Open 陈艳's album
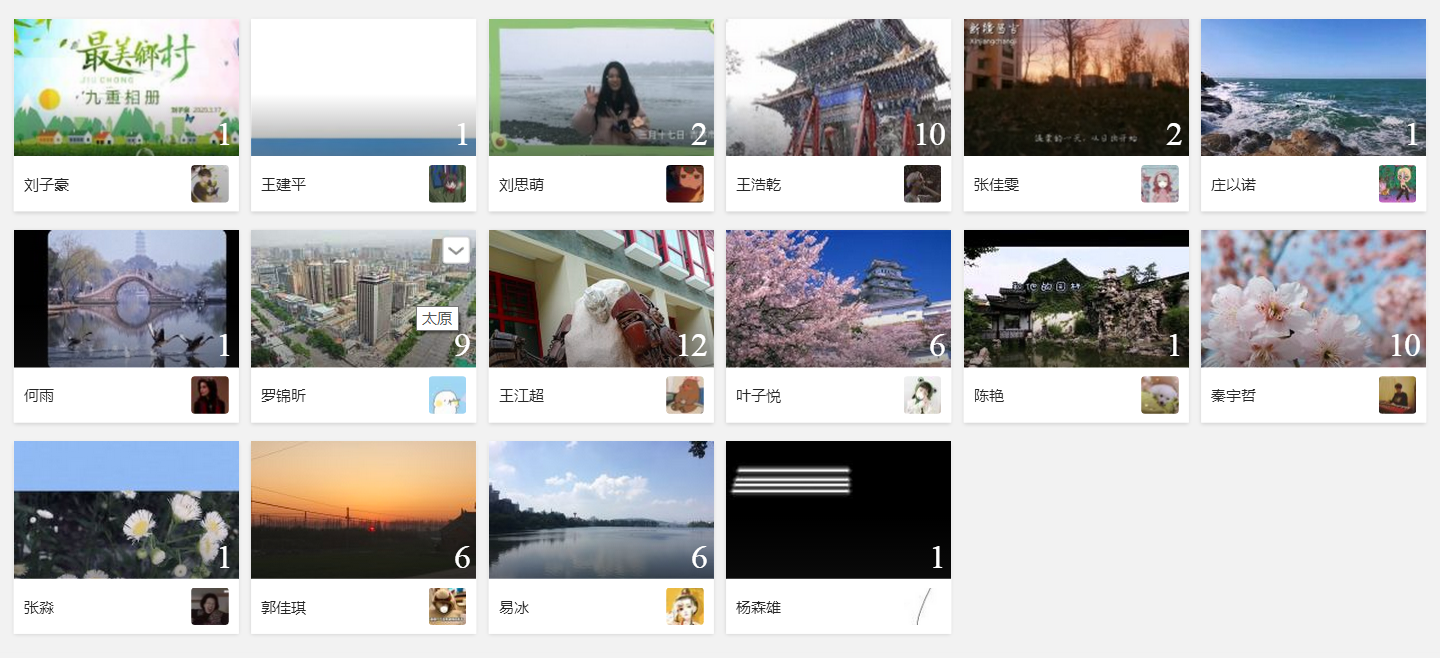1440x658 pixels. pyautogui.click(x=1076, y=299)
